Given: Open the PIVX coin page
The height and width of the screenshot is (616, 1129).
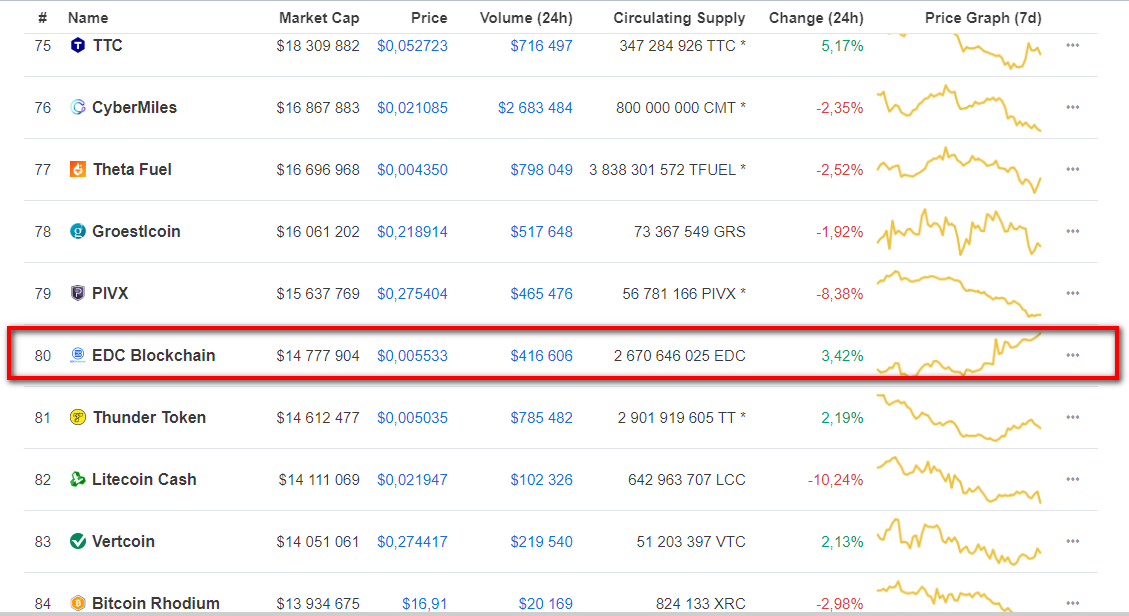Looking at the screenshot, I should tap(110, 294).
